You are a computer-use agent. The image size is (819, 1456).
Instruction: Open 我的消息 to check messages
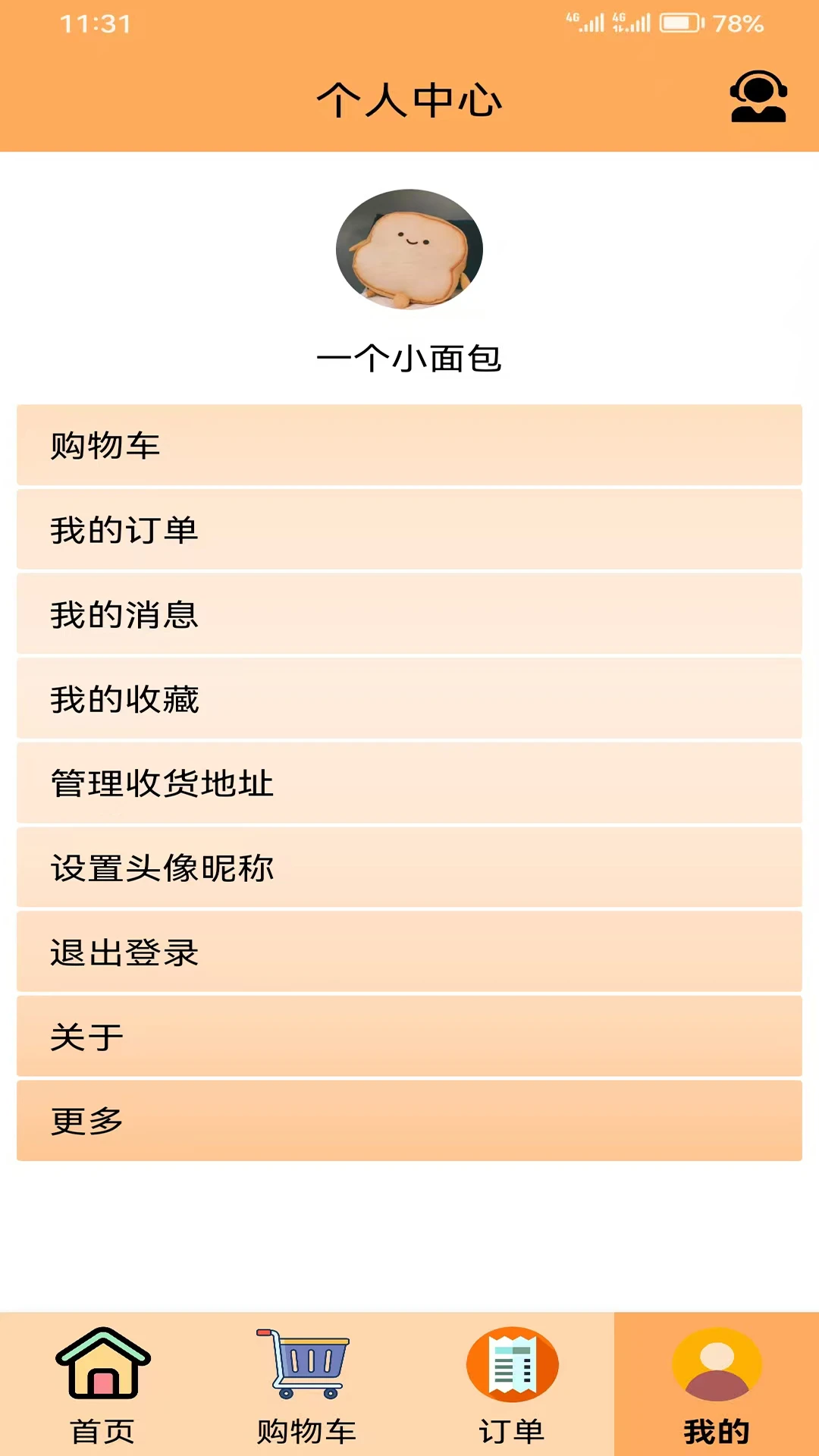click(409, 616)
